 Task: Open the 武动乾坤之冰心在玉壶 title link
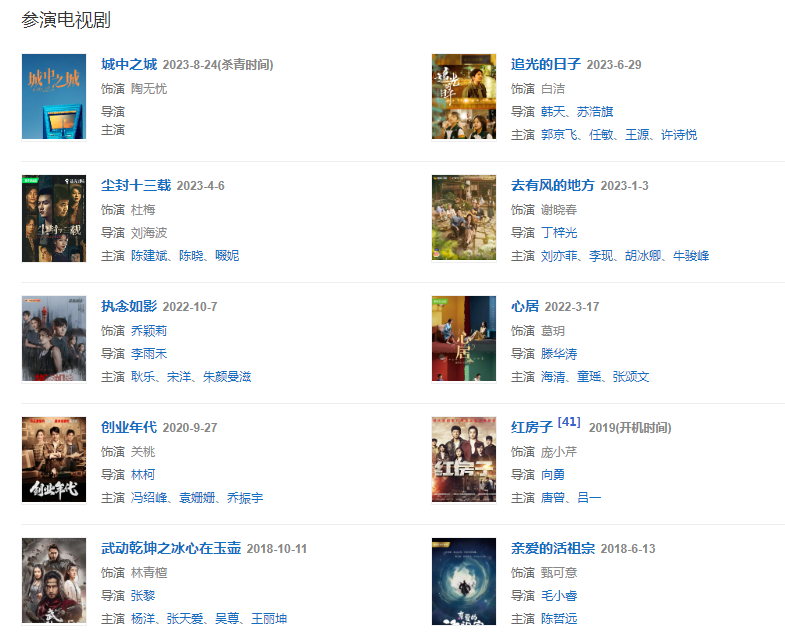[x=171, y=548]
